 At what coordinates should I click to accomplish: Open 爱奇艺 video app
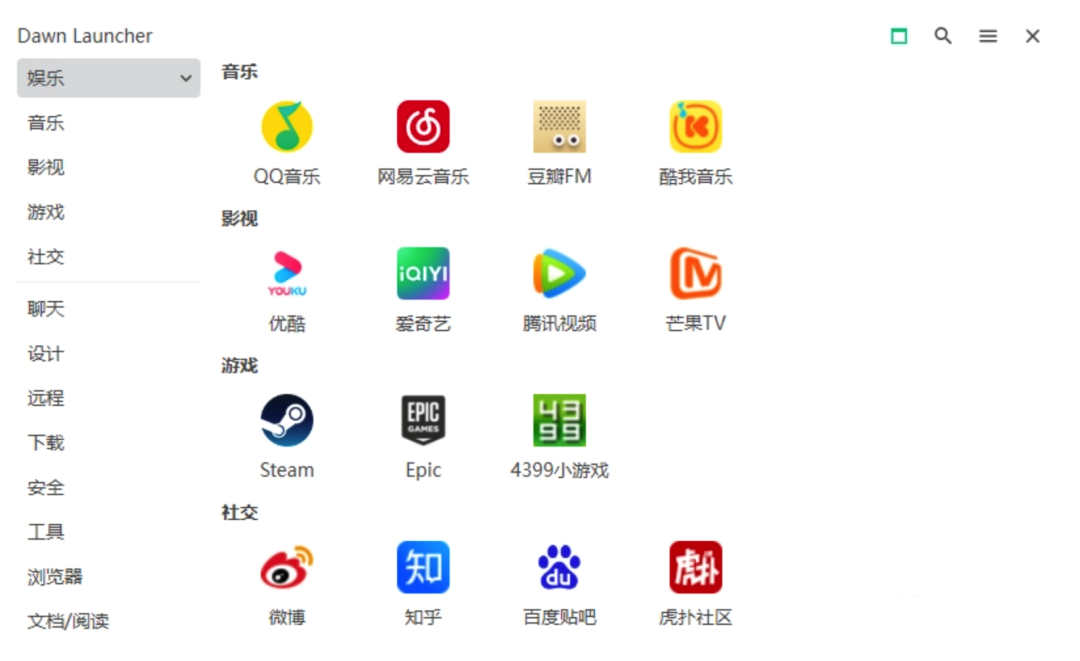coord(423,274)
